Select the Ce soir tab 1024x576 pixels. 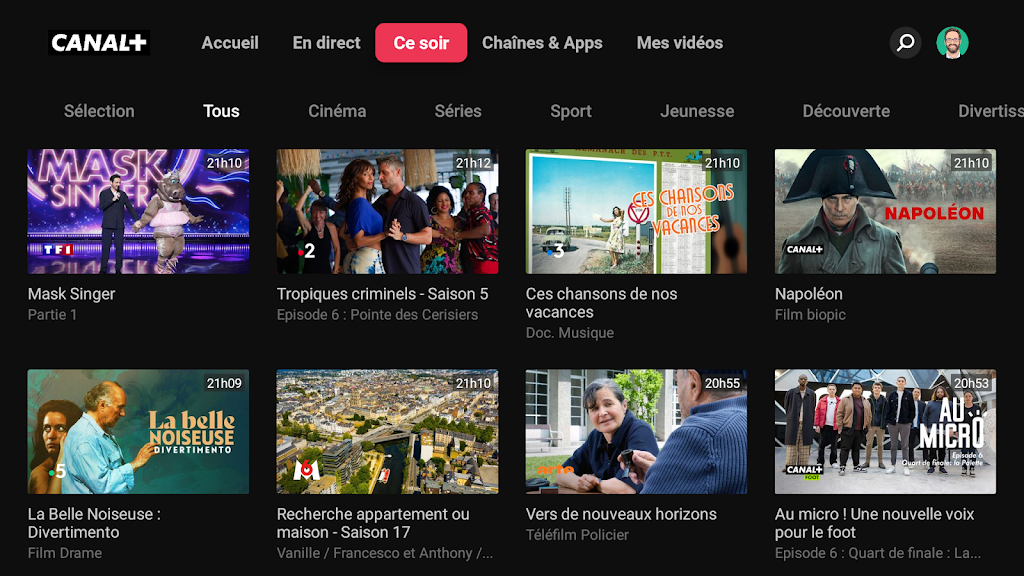pyautogui.click(x=421, y=43)
